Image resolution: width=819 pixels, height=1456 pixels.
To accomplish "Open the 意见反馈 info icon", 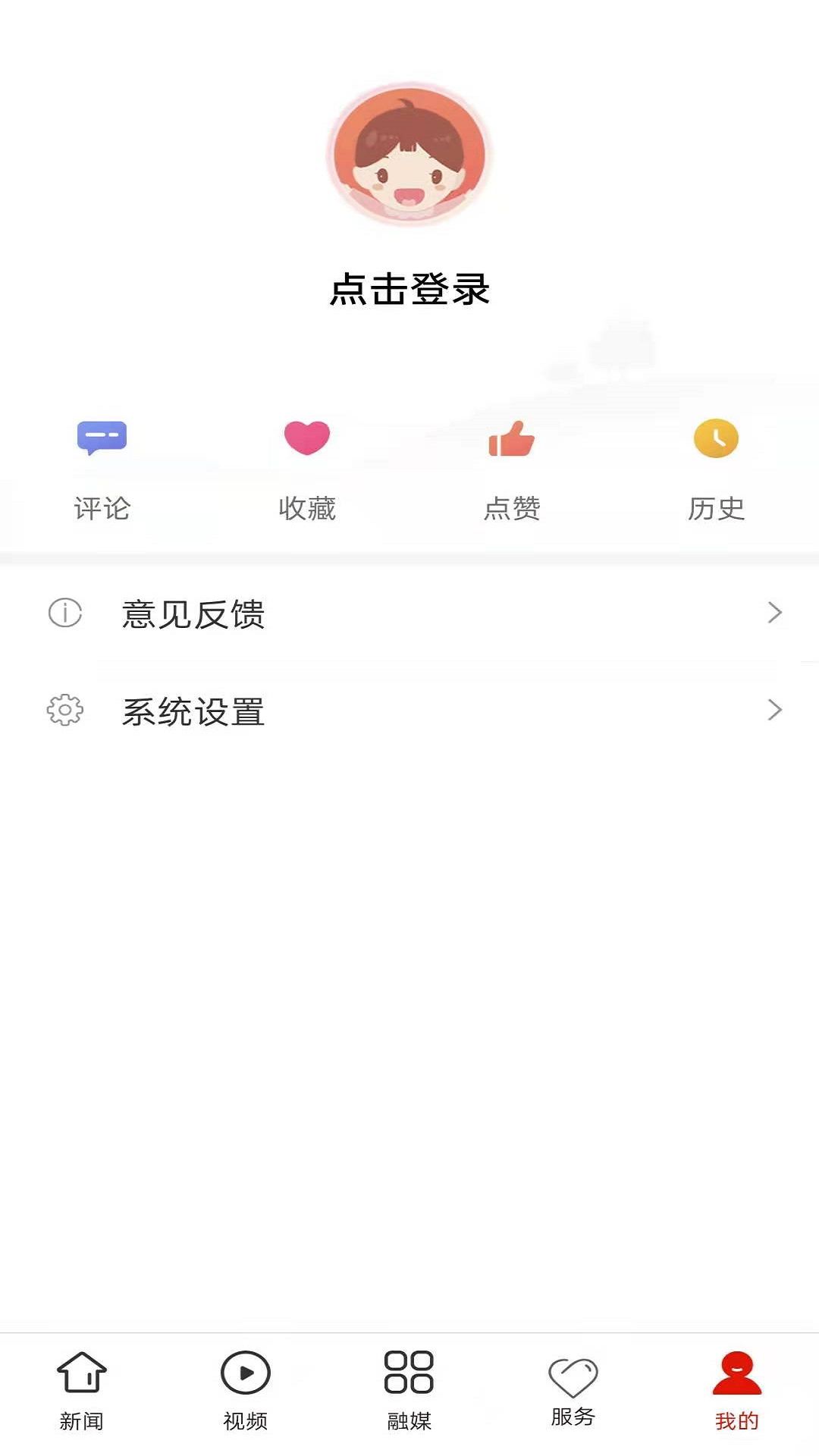I will point(64,614).
